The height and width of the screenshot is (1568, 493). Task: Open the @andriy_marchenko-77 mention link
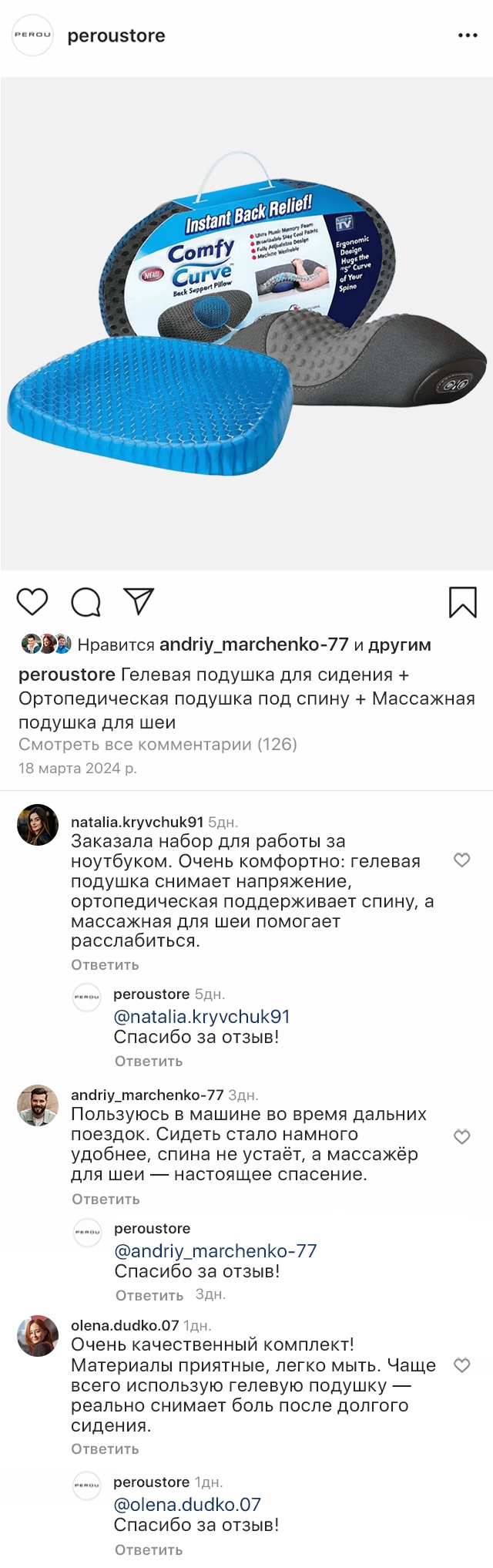pos(215,1251)
